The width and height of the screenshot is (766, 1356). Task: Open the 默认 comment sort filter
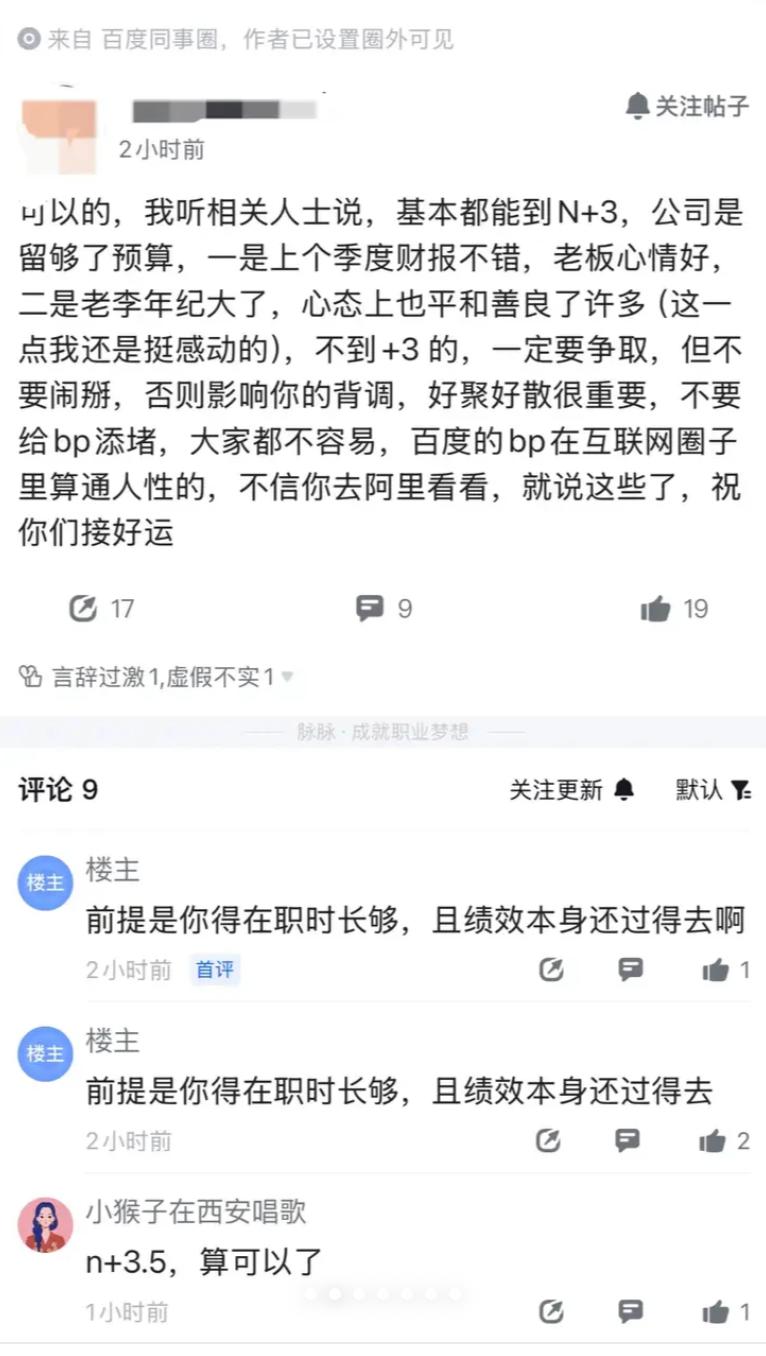(x=713, y=790)
